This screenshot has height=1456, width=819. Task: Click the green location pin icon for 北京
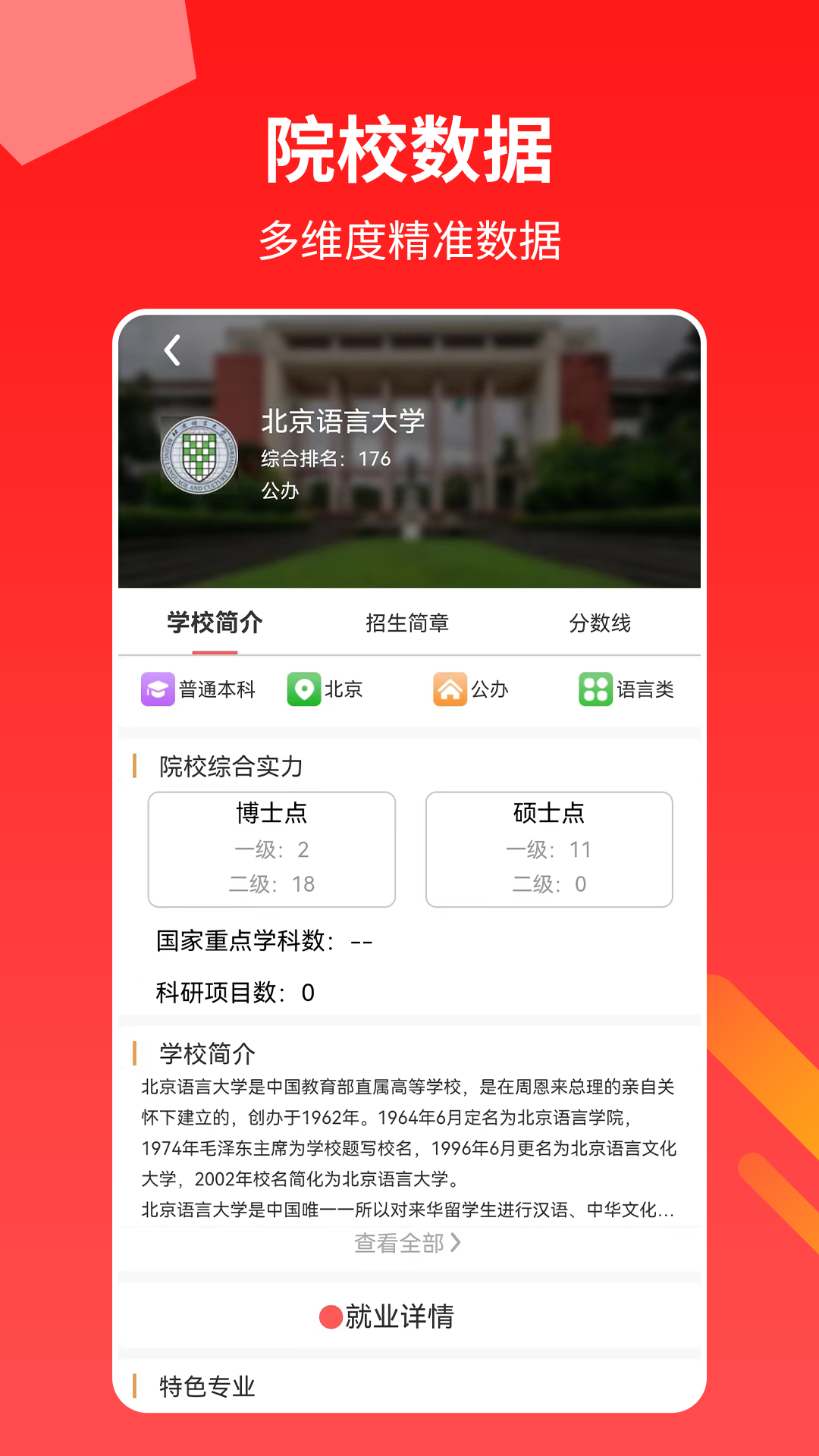click(x=303, y=689)
